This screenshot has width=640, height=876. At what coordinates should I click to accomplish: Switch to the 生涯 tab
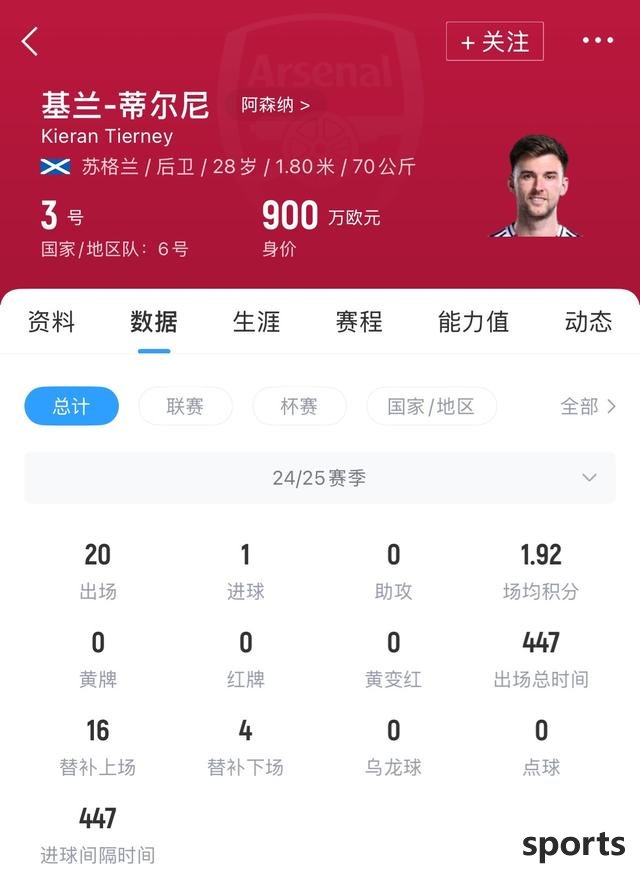[x=256, y=322]
